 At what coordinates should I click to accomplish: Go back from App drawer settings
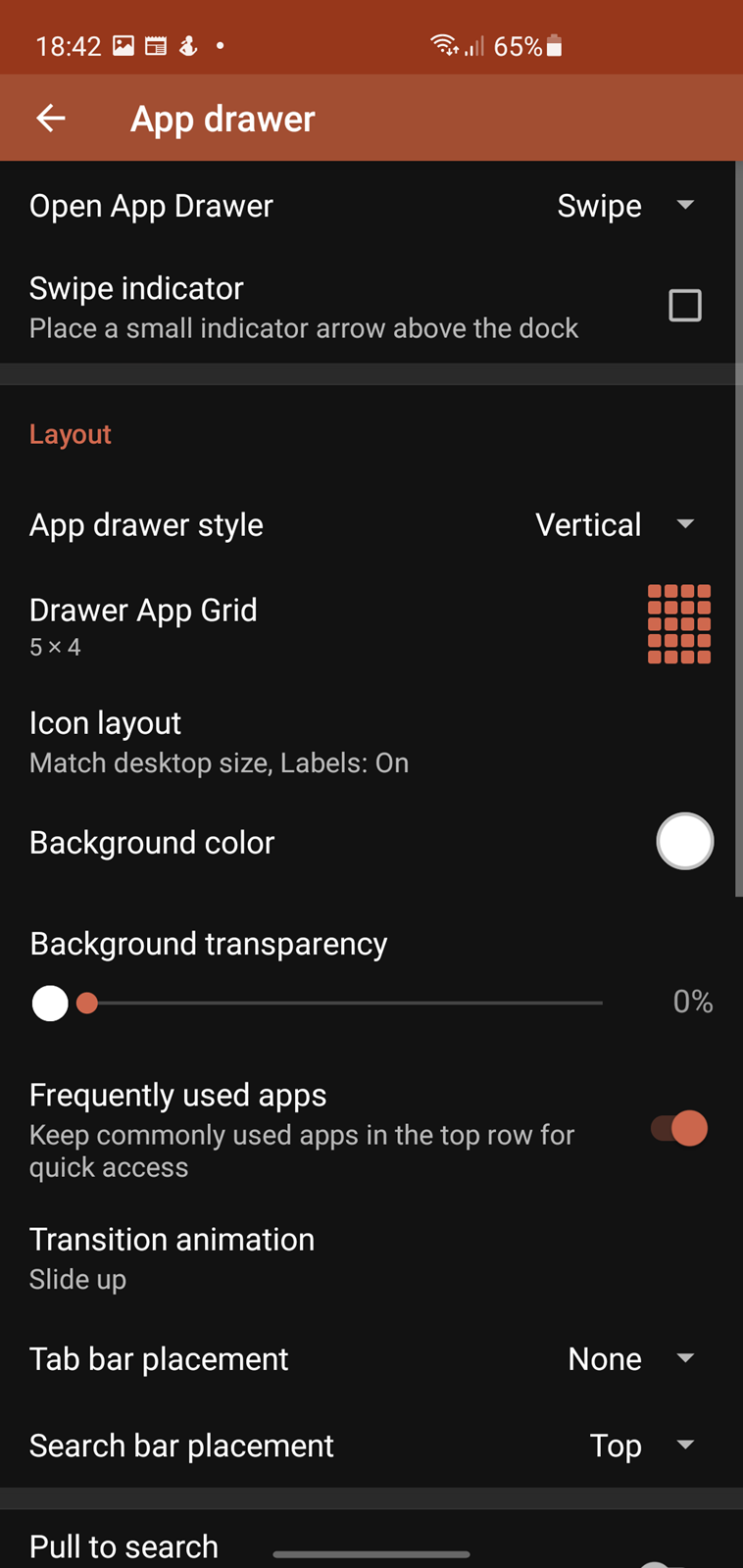click(51, 119)
